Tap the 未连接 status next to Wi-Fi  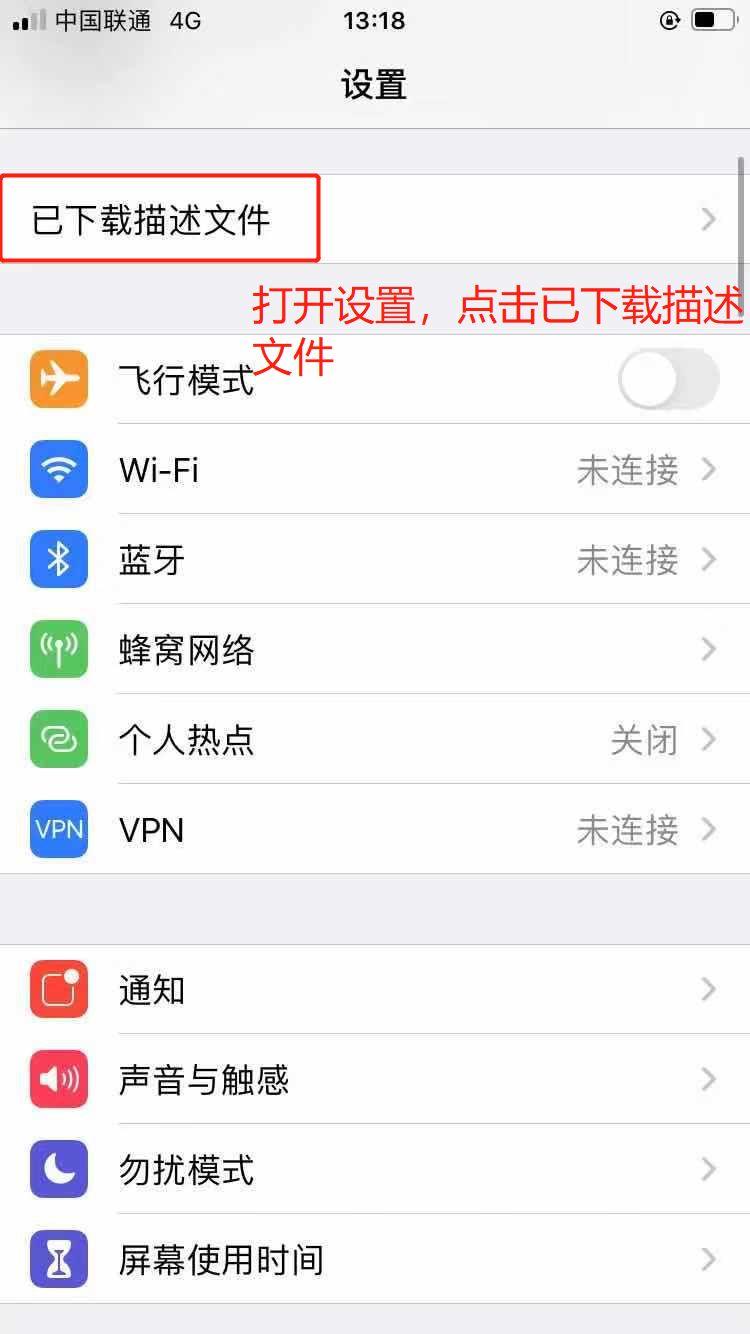(627, 470)
